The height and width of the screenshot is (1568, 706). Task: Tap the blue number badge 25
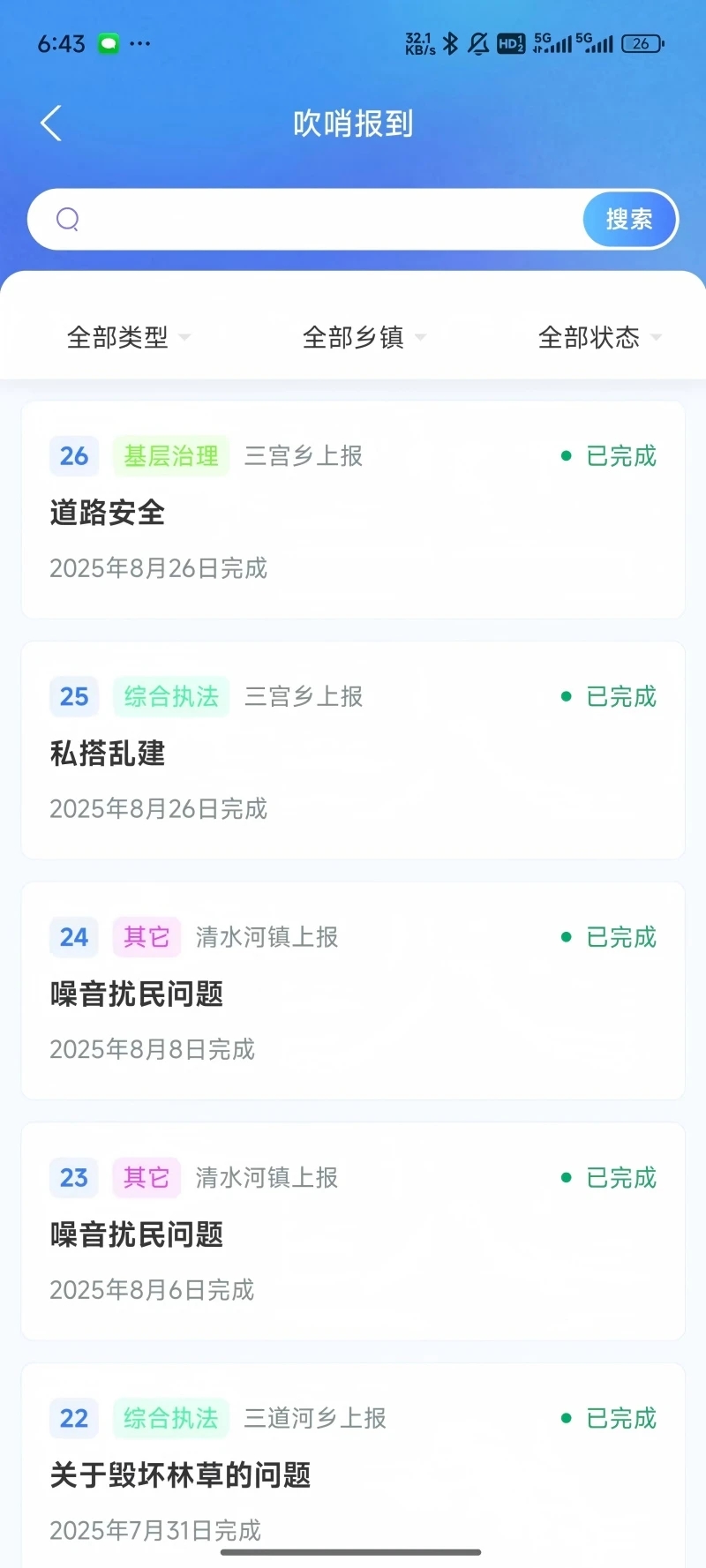pyautogui.click(x=73, y=696)
